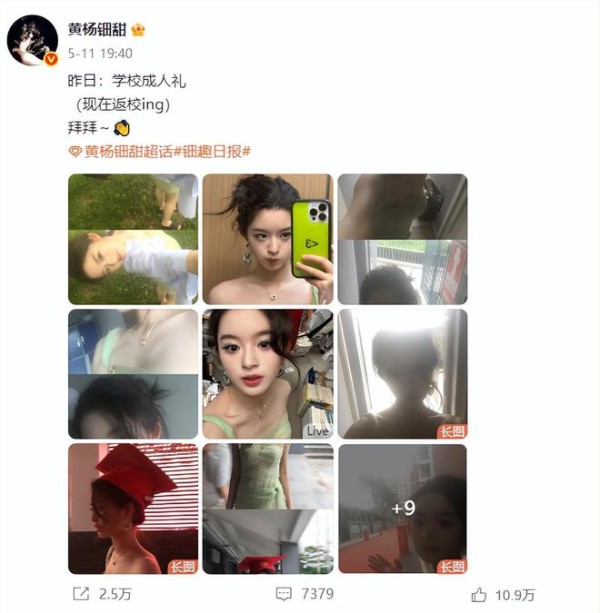600x613 pixels.
Task: Open the red graduation cap photo
Action: coord(132,508)
